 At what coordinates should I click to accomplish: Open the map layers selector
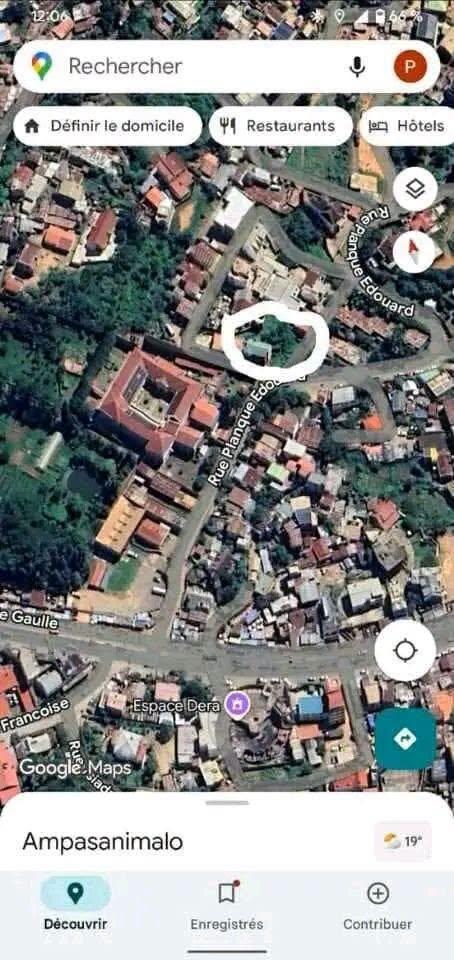click(x=415, y=189)
